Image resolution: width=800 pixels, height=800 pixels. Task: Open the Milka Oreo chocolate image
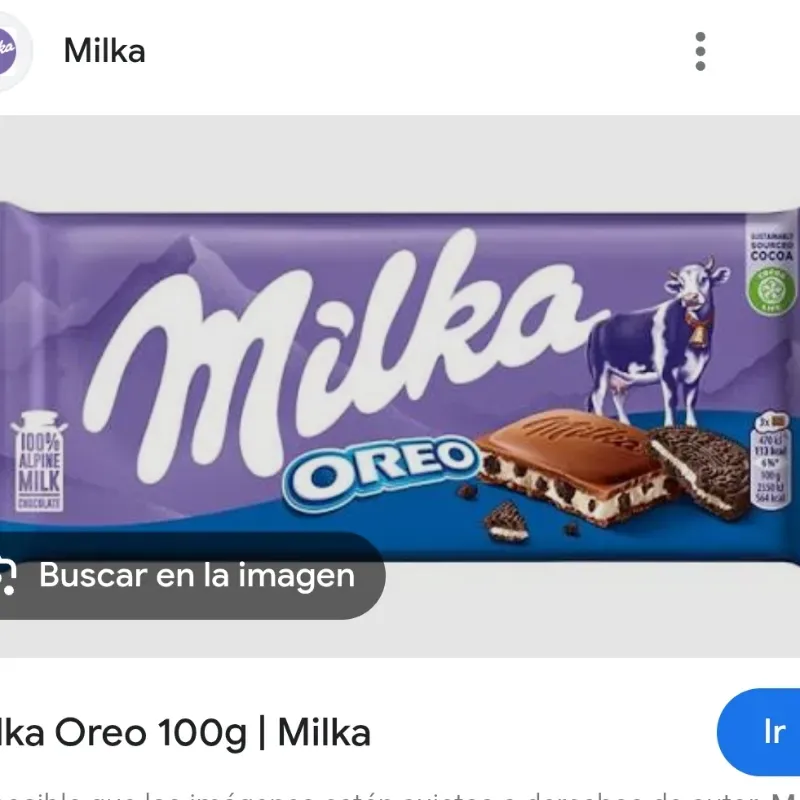[400, 370]
